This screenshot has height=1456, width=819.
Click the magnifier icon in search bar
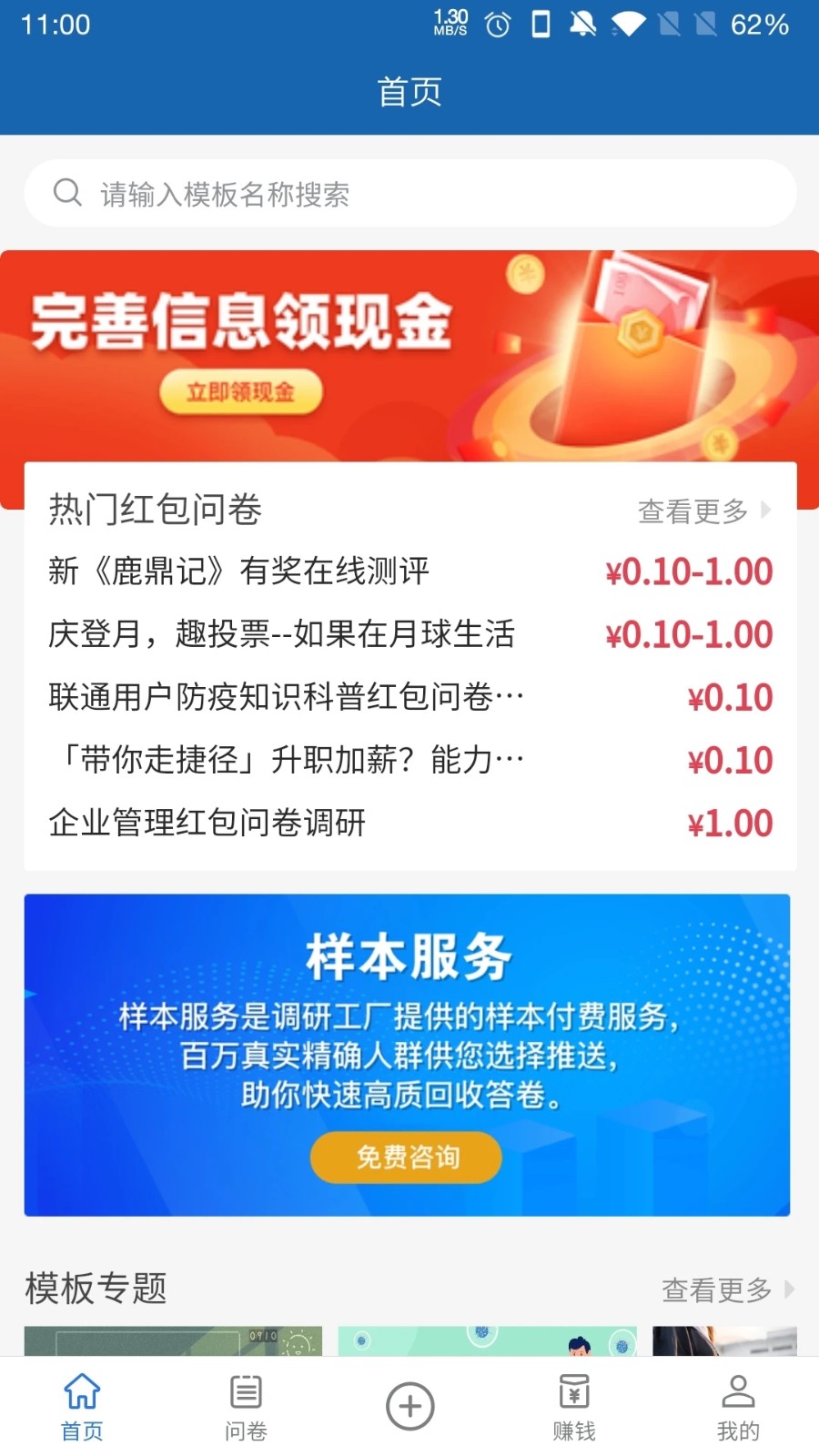point(67,193)
